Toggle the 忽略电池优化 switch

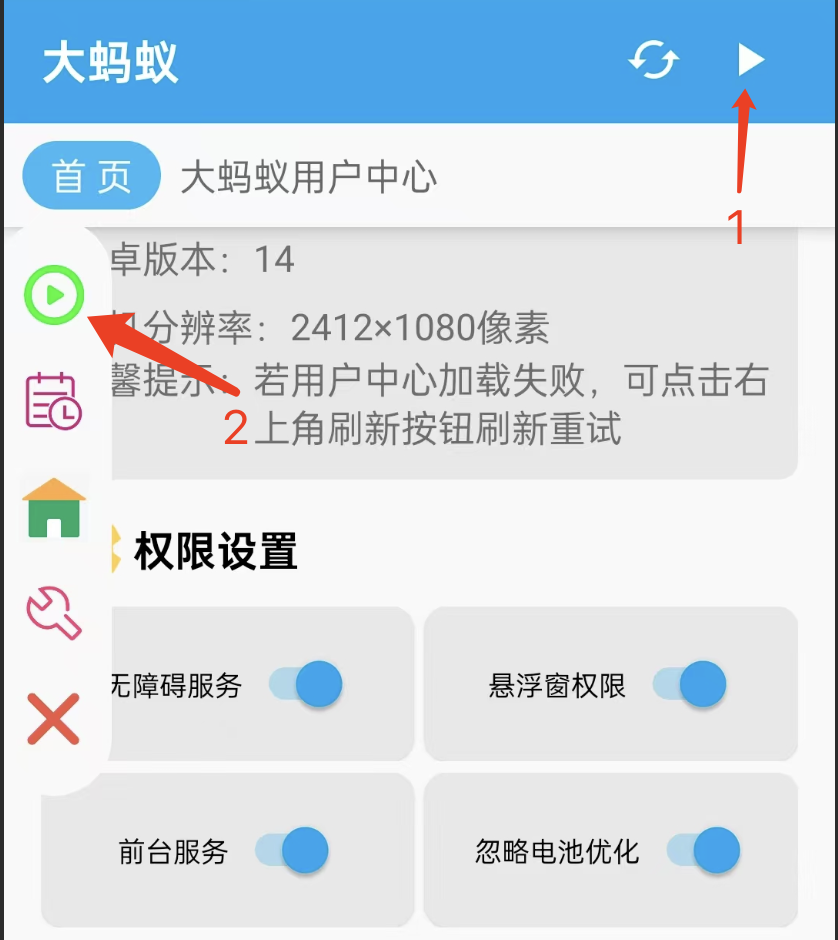[x=704, y=850]
